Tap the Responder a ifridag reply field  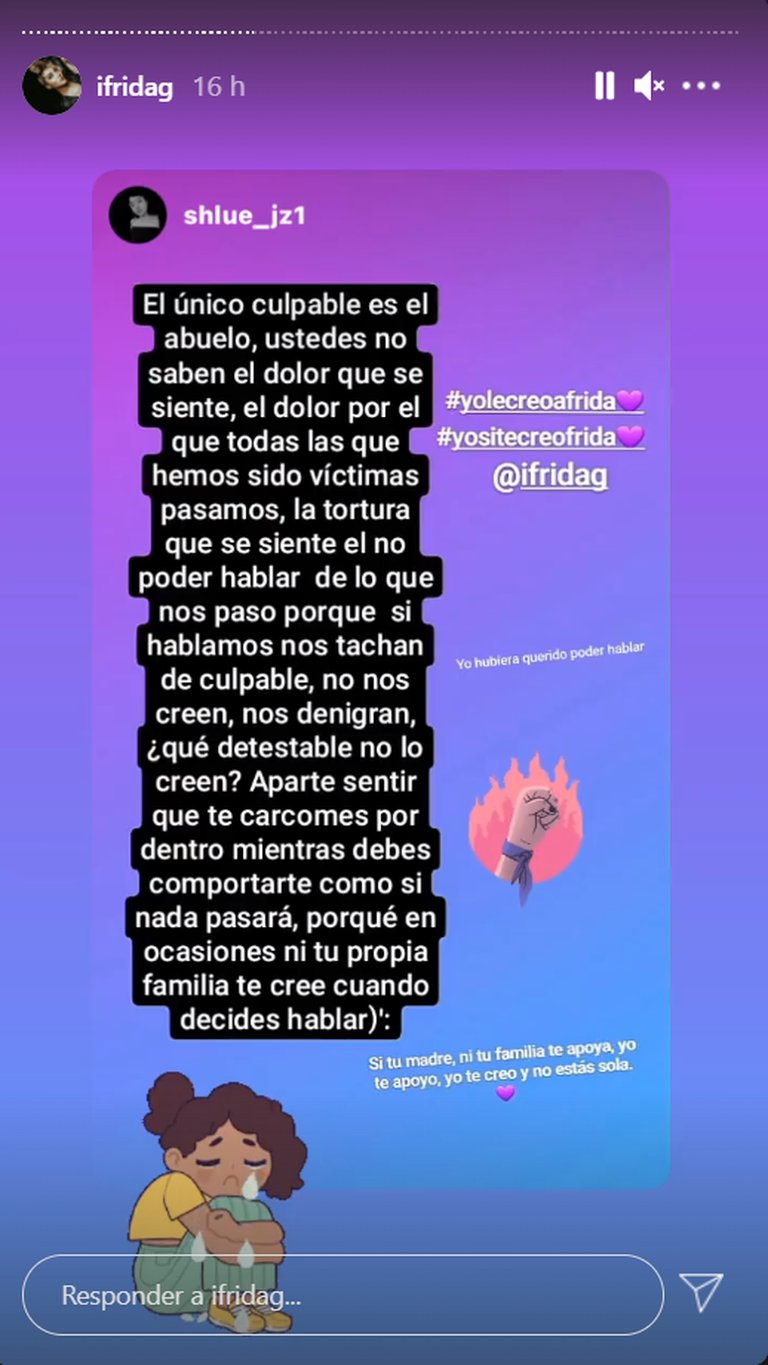[342, 1296]
